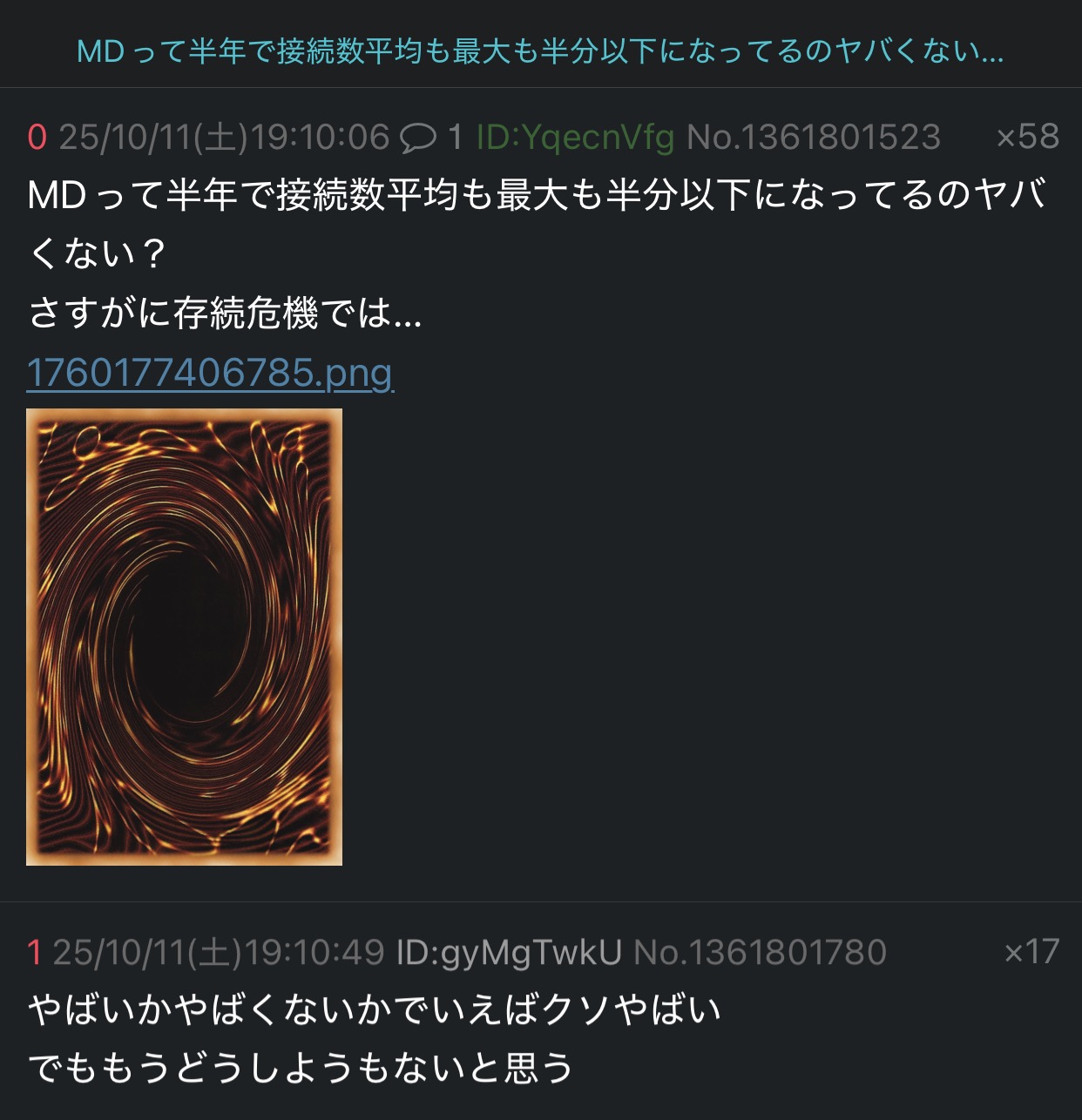Viewport: 1082px width, 1120px height.
Task: Tap the ×17 counter on reply 1
Action: click(x=1031, y=952)
